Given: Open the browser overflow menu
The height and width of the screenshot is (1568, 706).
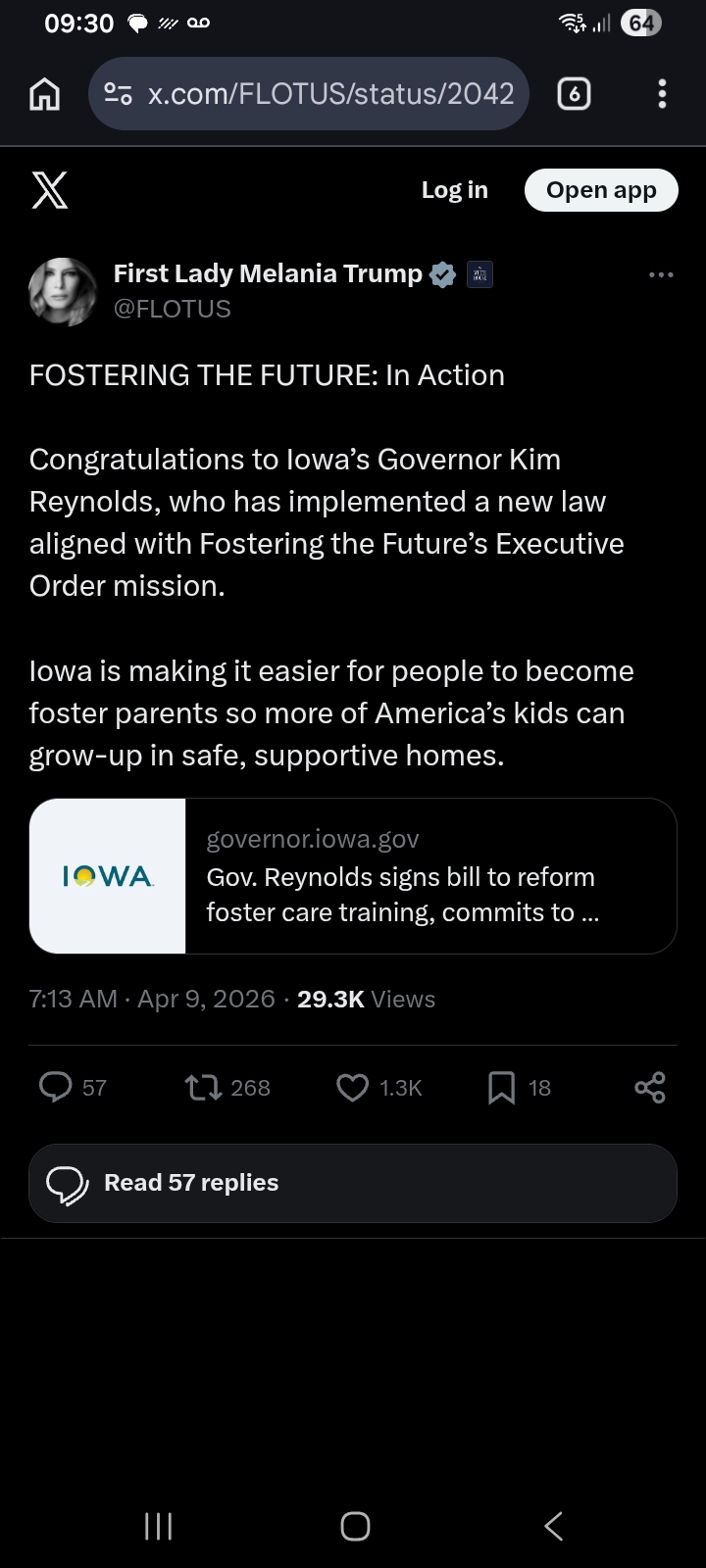Looking at the screenshot, I should click(x=662, y=94).
